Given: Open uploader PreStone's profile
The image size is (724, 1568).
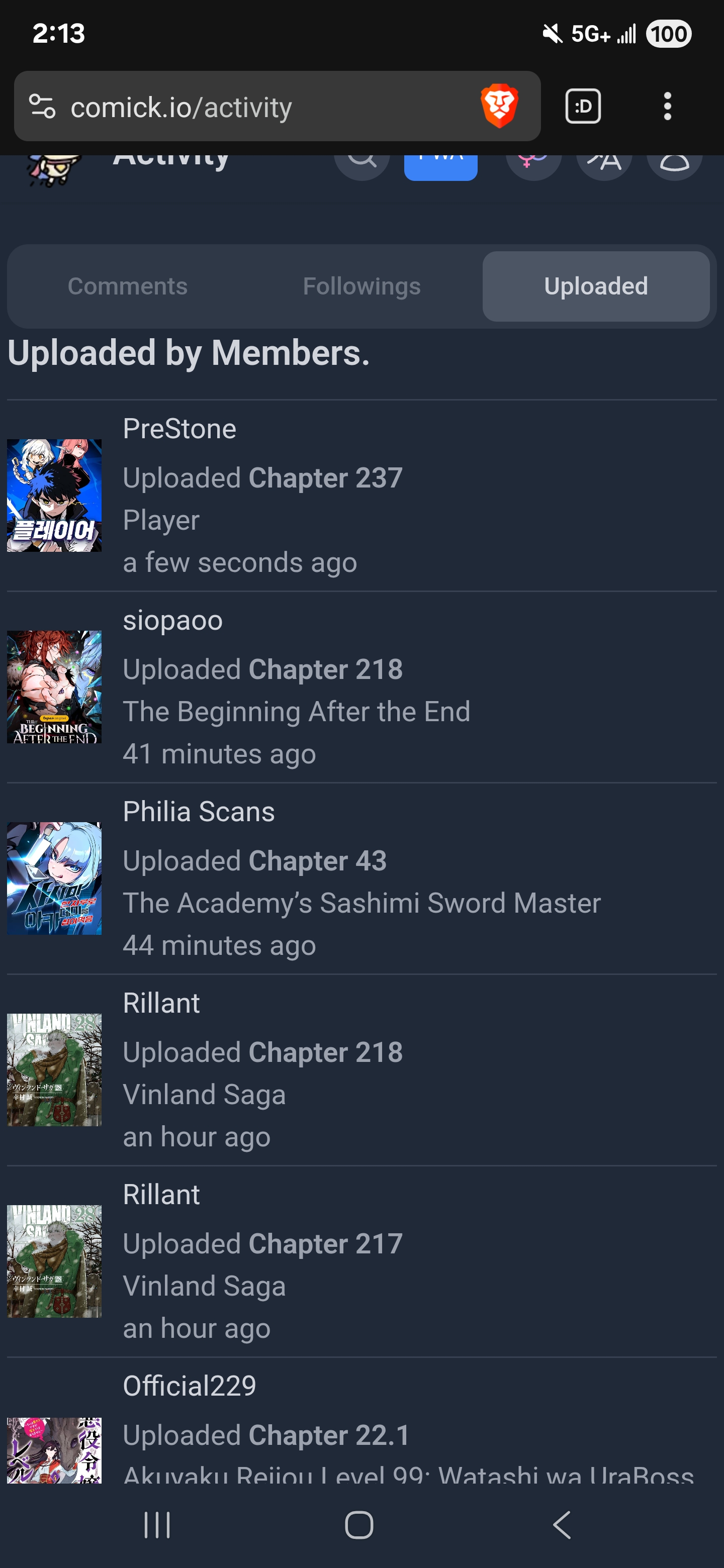Looking at the screenshot, I should tap(179, 429).
